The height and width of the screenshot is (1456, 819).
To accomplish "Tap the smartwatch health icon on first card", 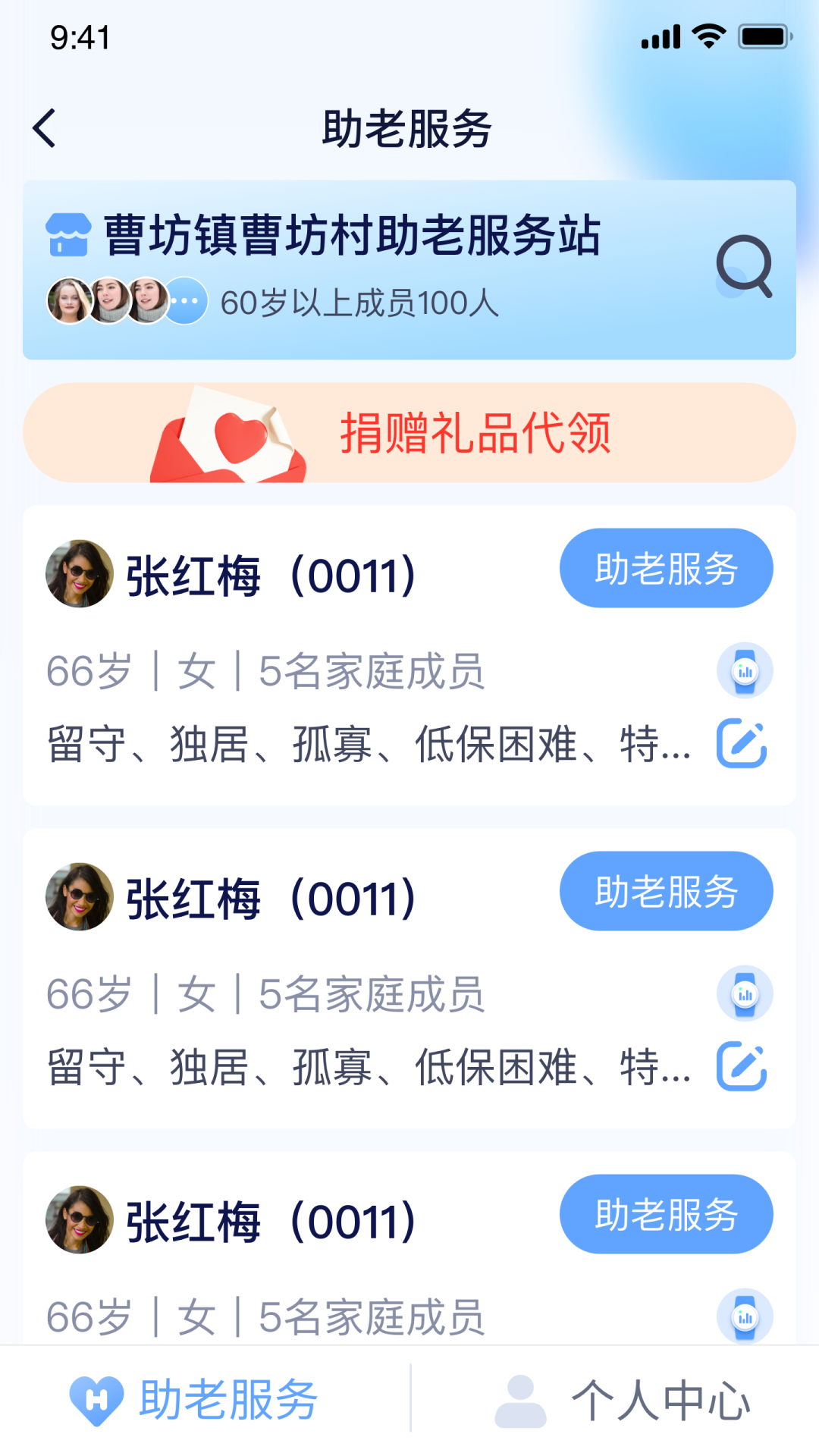I will point(744,670).
